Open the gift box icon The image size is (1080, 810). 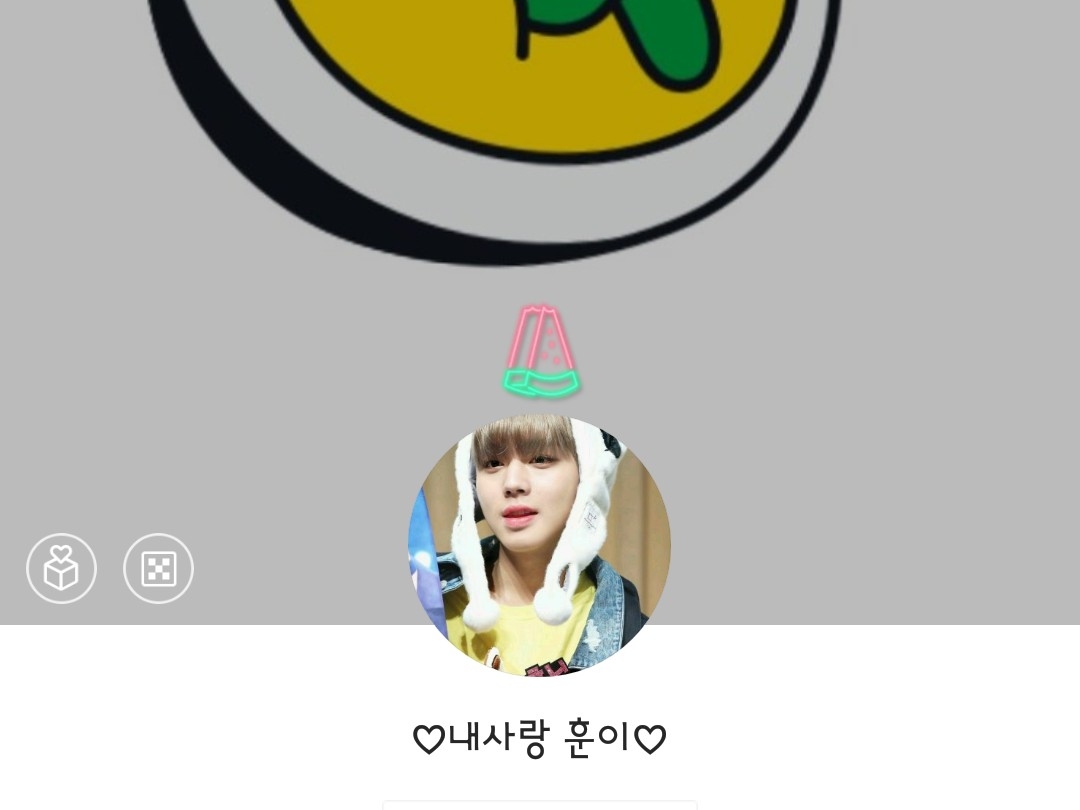(61, 568)
